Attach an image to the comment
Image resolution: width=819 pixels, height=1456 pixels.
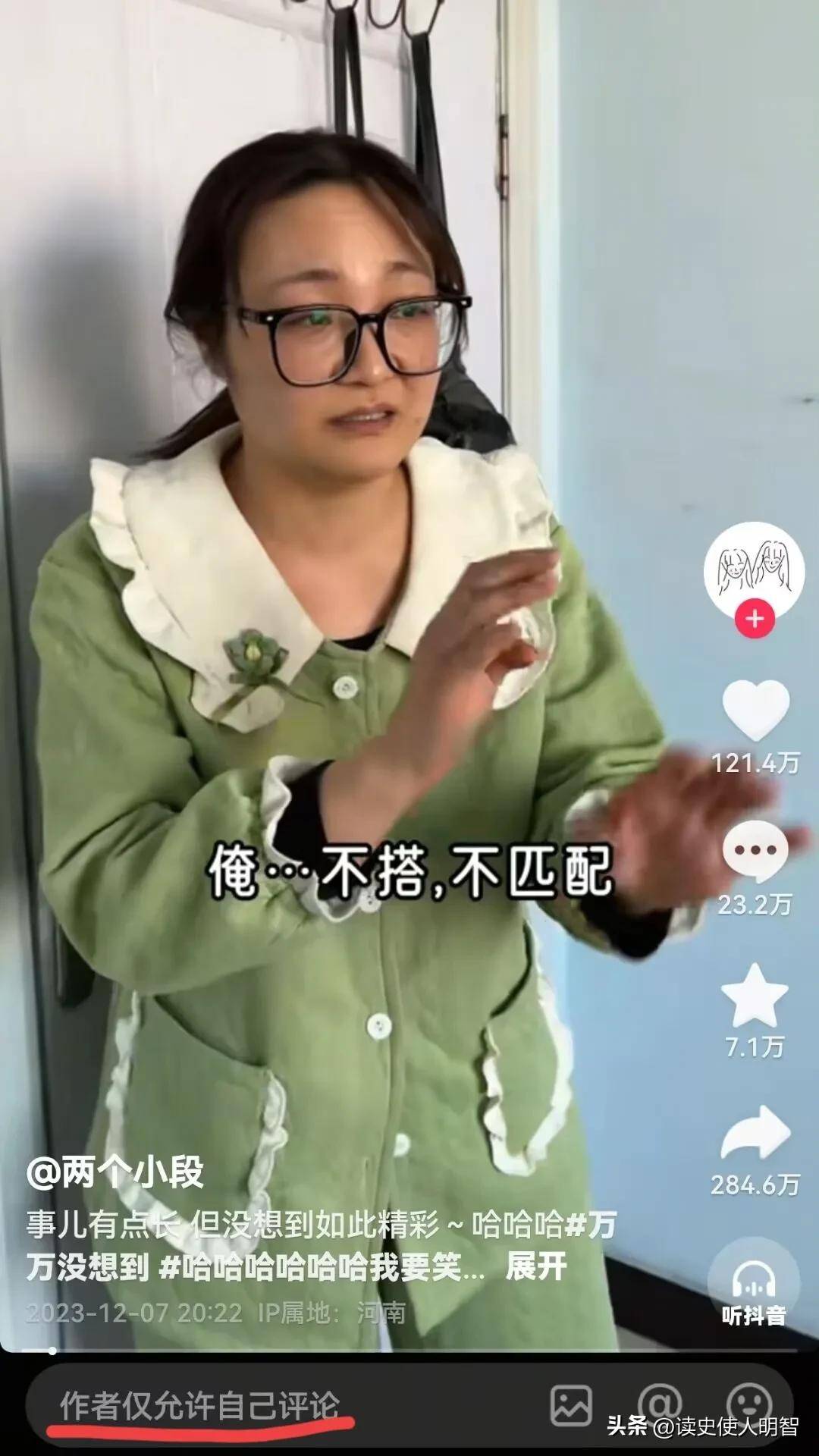[570, 1405]
